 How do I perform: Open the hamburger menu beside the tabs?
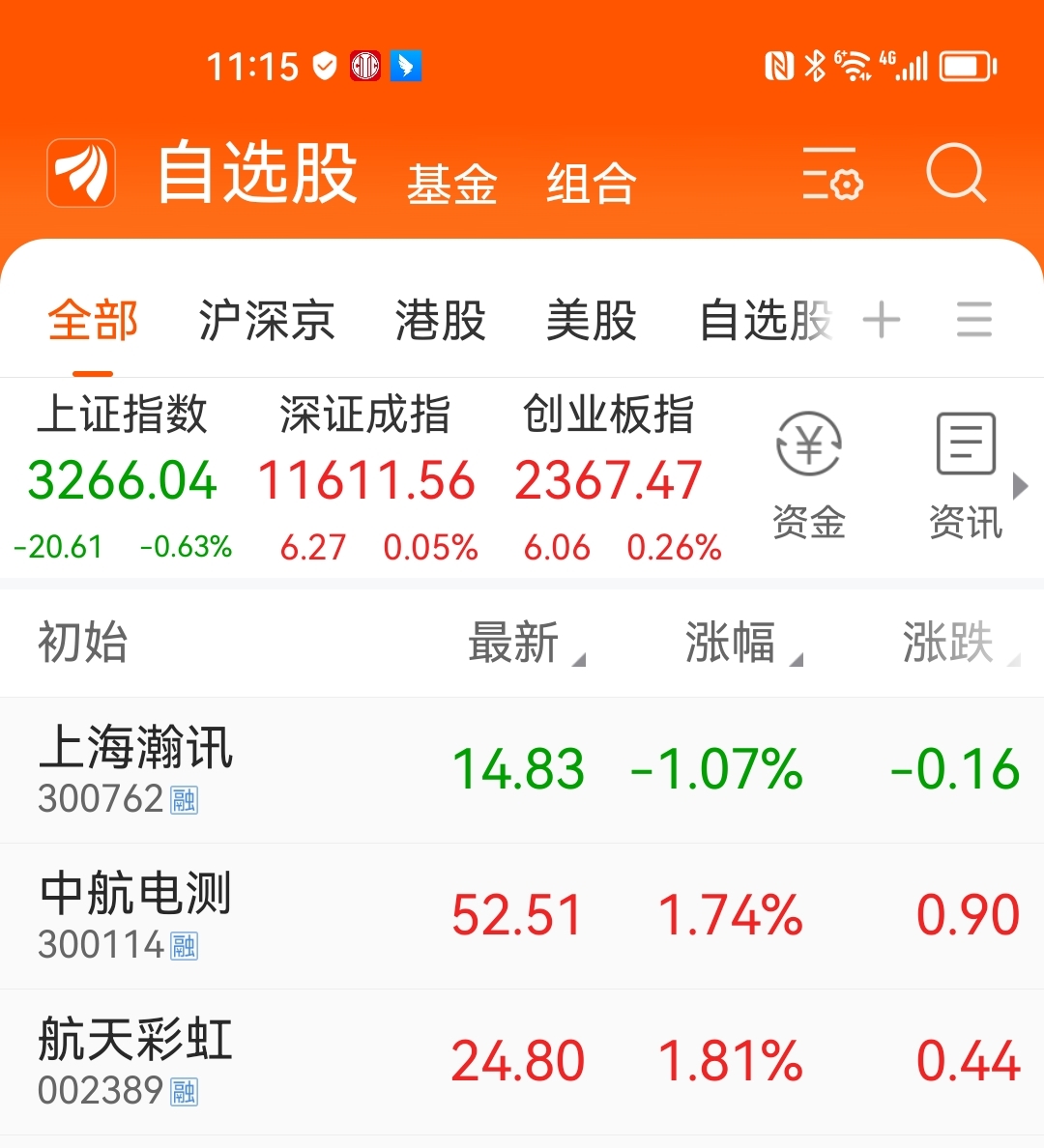[974, 320]
